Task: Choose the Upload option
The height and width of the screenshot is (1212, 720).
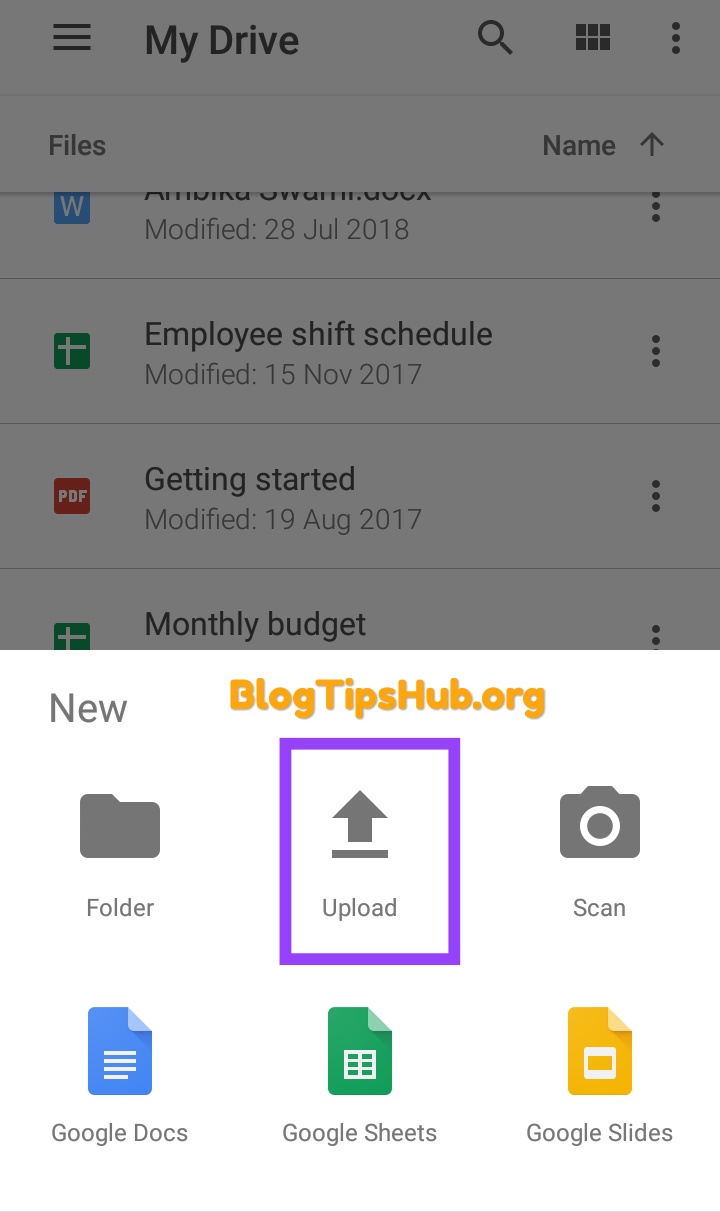Action: pyautogui.click(x=360, y=851)
